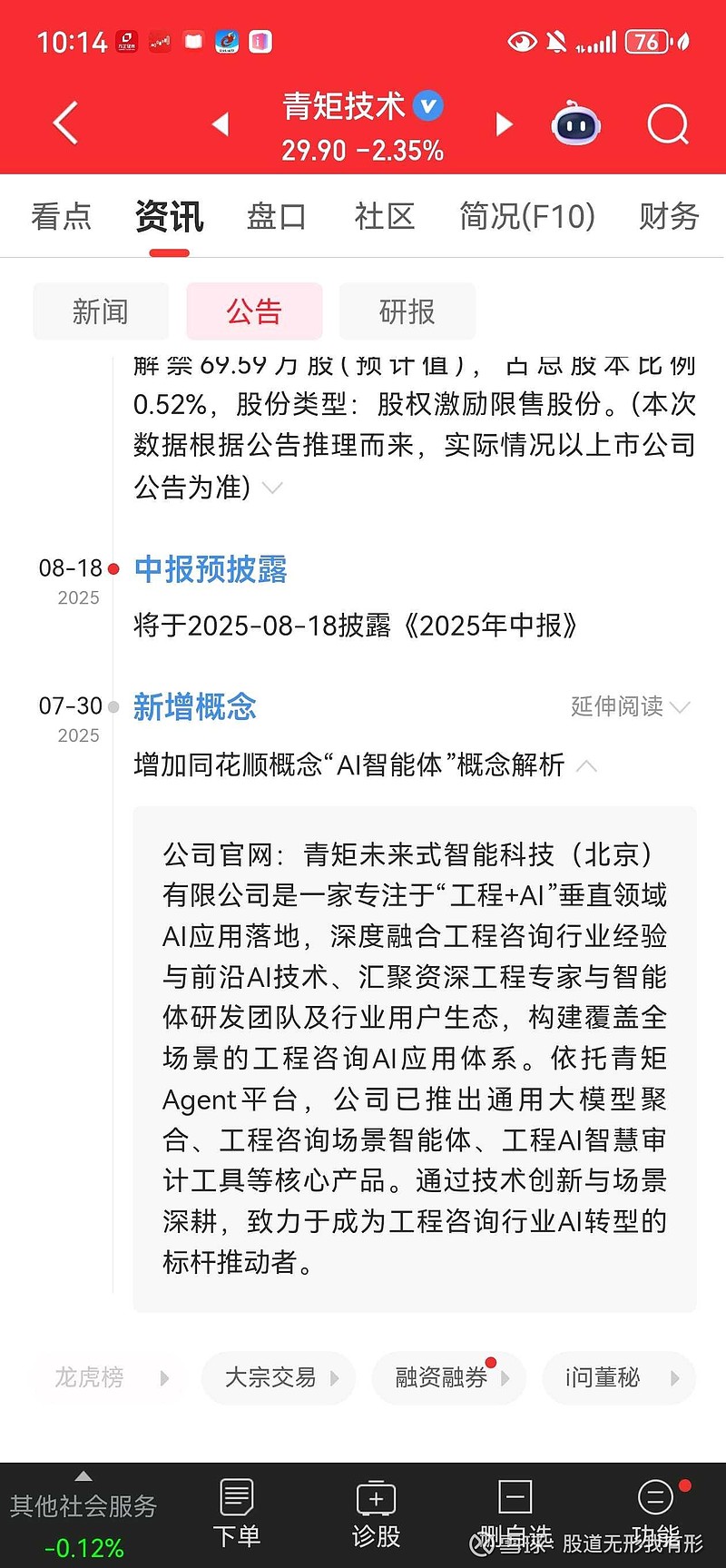This screenshot has height=1568, width=726.
Task: Tap 下单 to place an order
Action: [x=237, y=1514]
